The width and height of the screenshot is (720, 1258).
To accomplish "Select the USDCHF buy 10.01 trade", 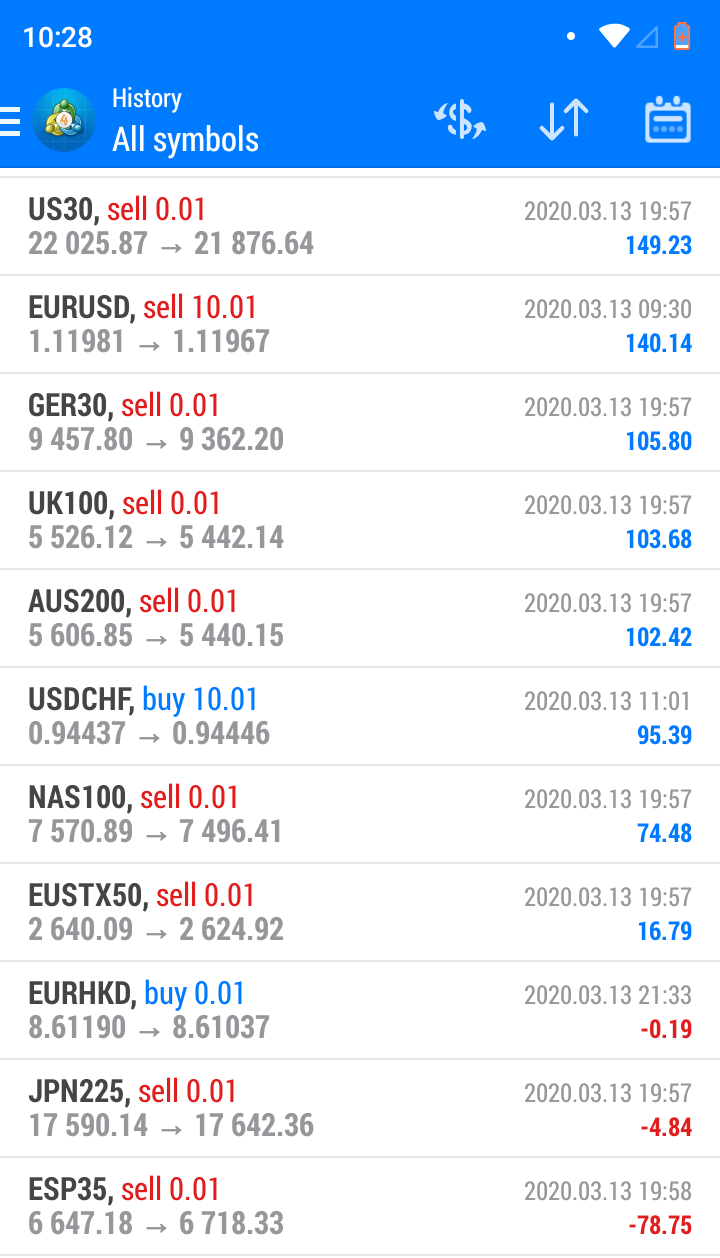I will point(360,717).
